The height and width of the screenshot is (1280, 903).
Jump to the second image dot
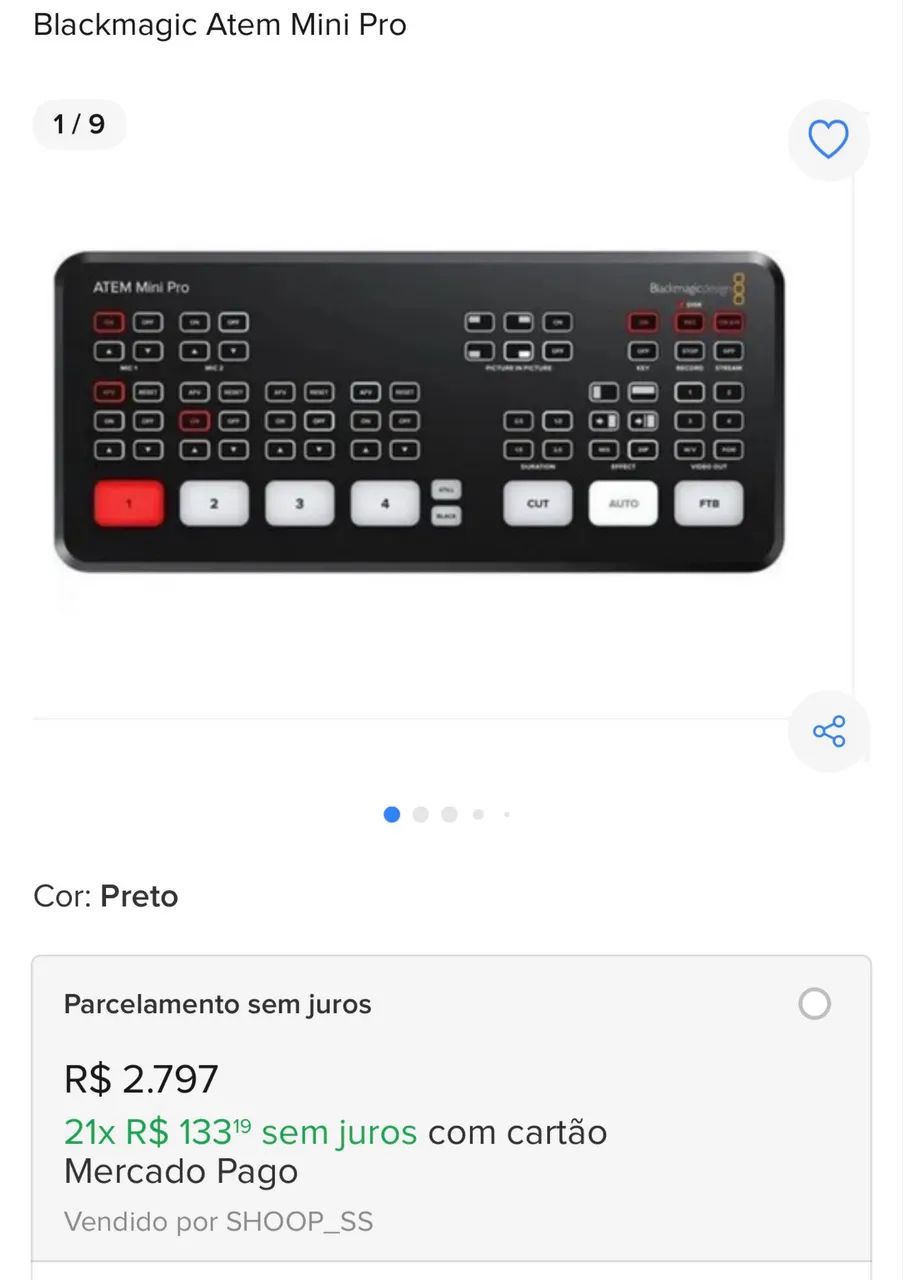pos(421,815)
